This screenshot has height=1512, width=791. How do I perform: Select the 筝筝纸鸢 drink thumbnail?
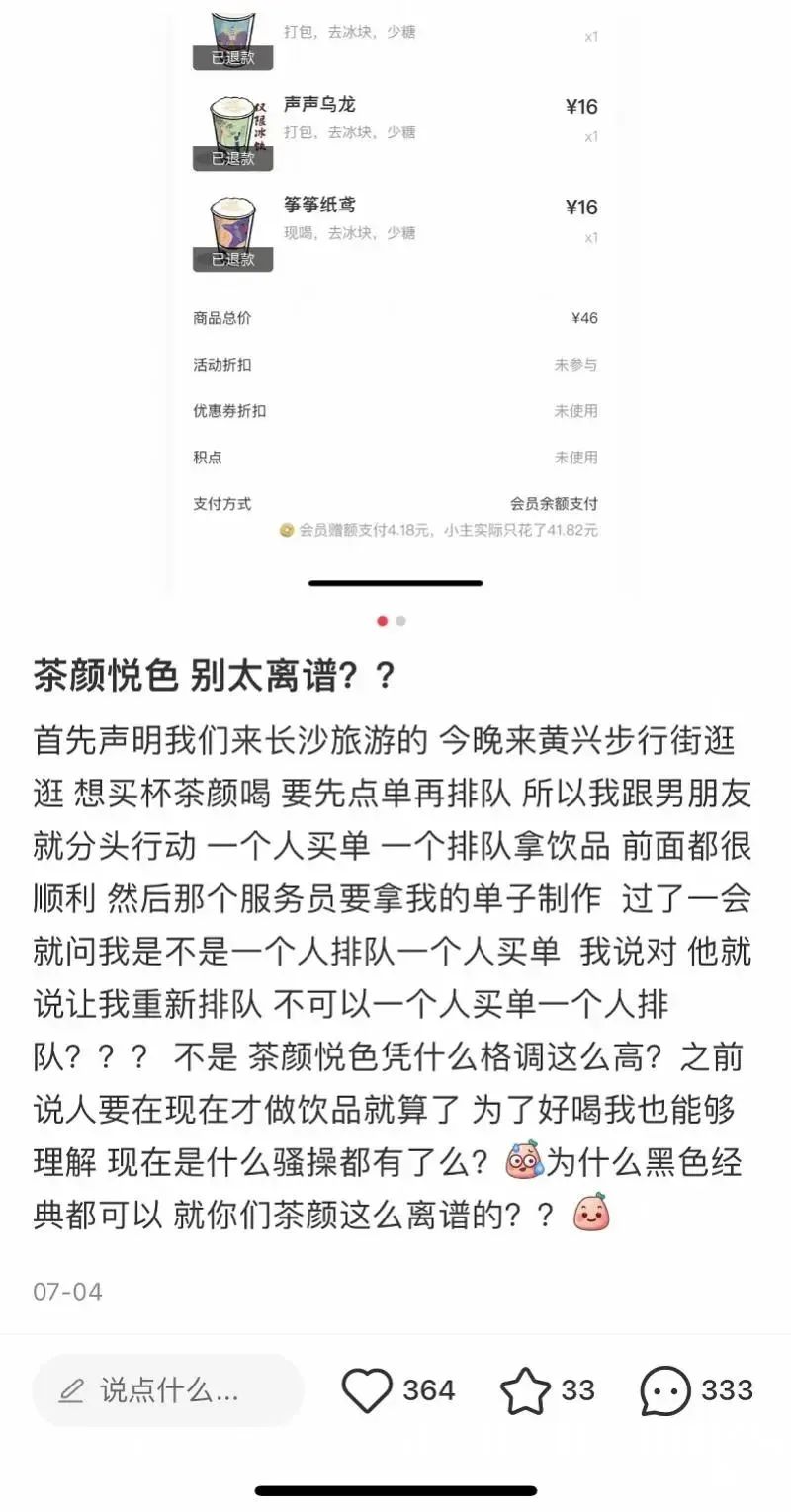[231, 225]
